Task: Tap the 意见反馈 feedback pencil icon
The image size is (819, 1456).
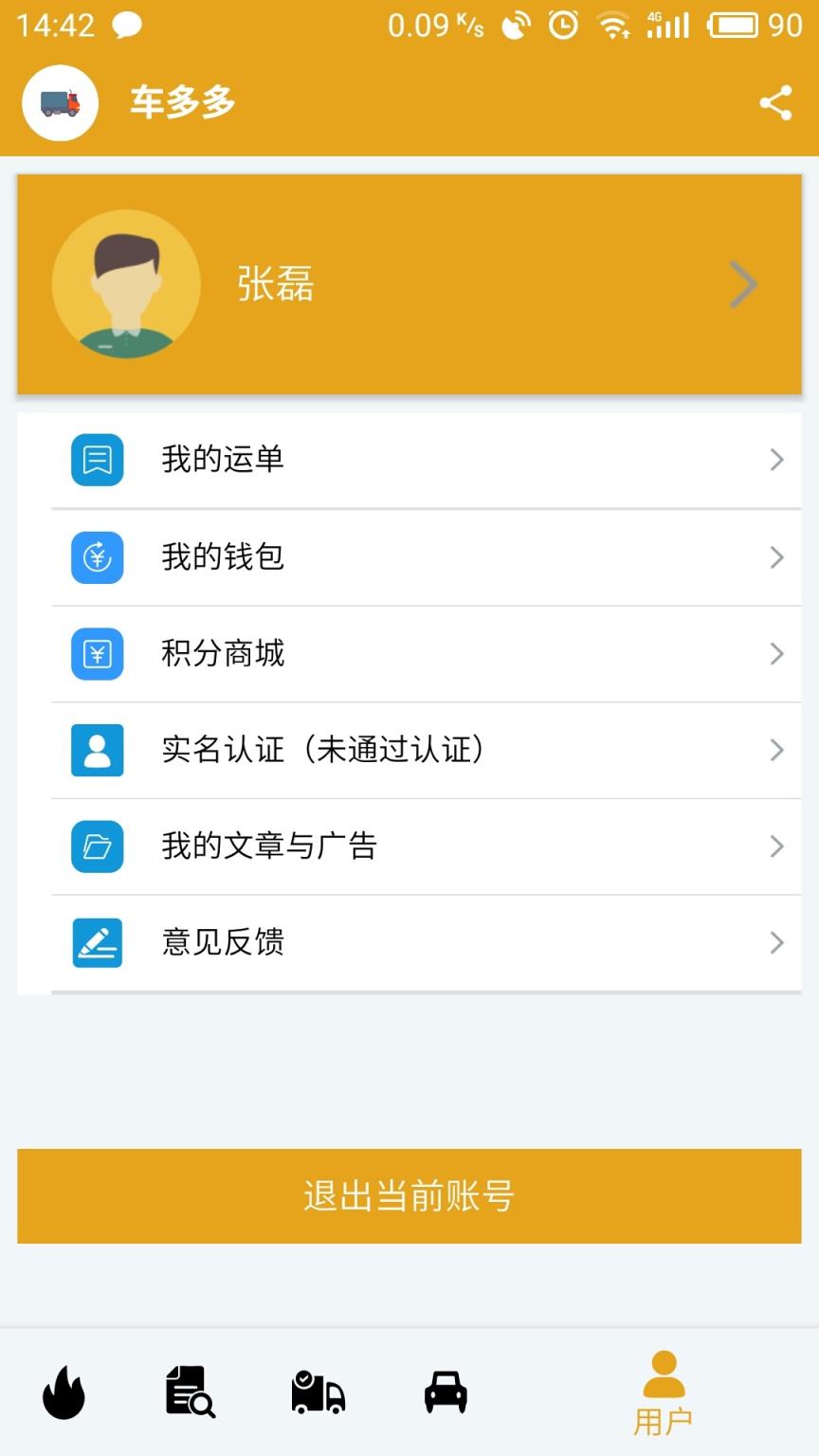Action: [x=97, y=942]
